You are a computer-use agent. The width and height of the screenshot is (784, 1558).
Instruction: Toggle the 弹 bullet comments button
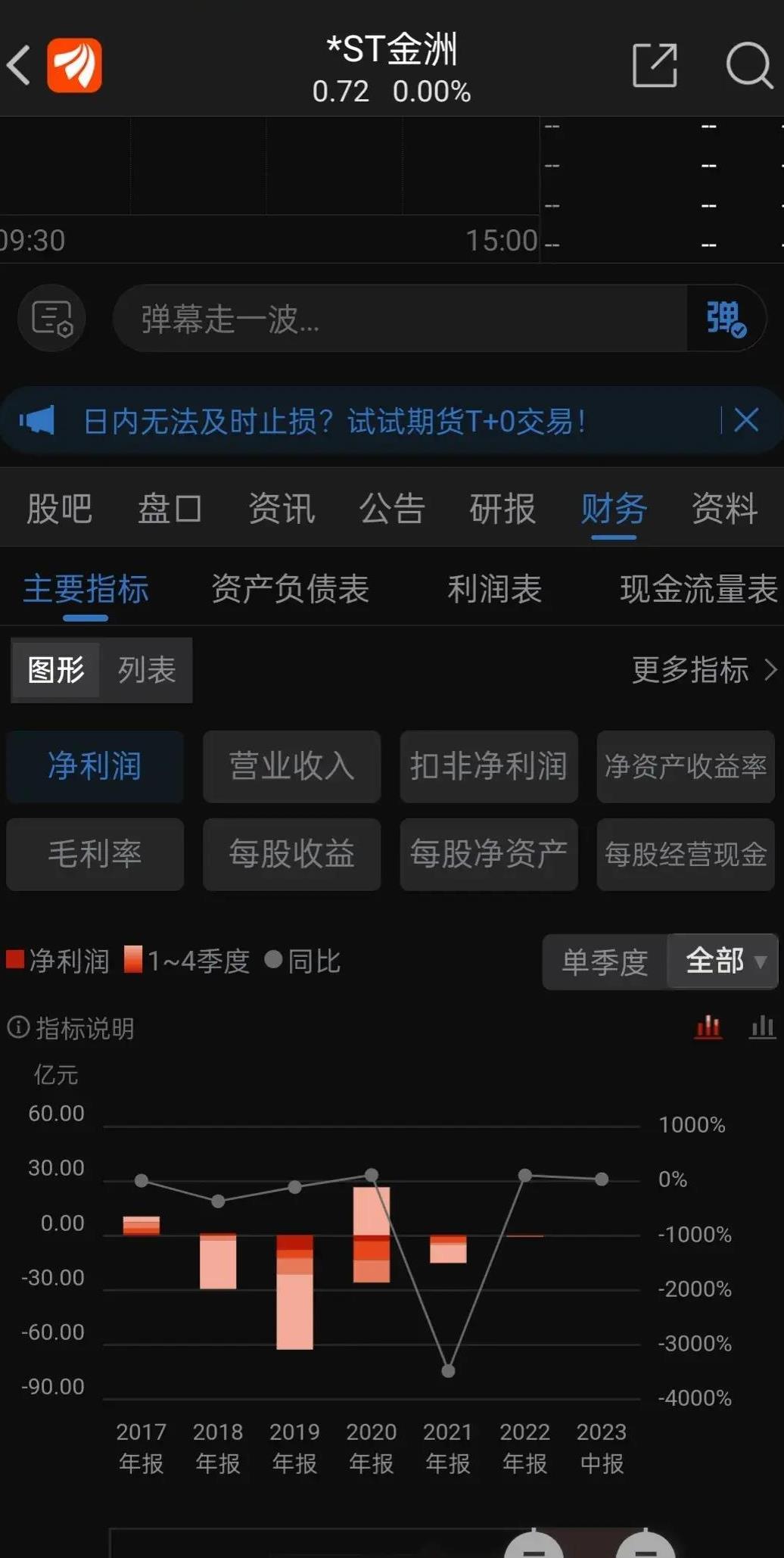click(x=726, y=318)
